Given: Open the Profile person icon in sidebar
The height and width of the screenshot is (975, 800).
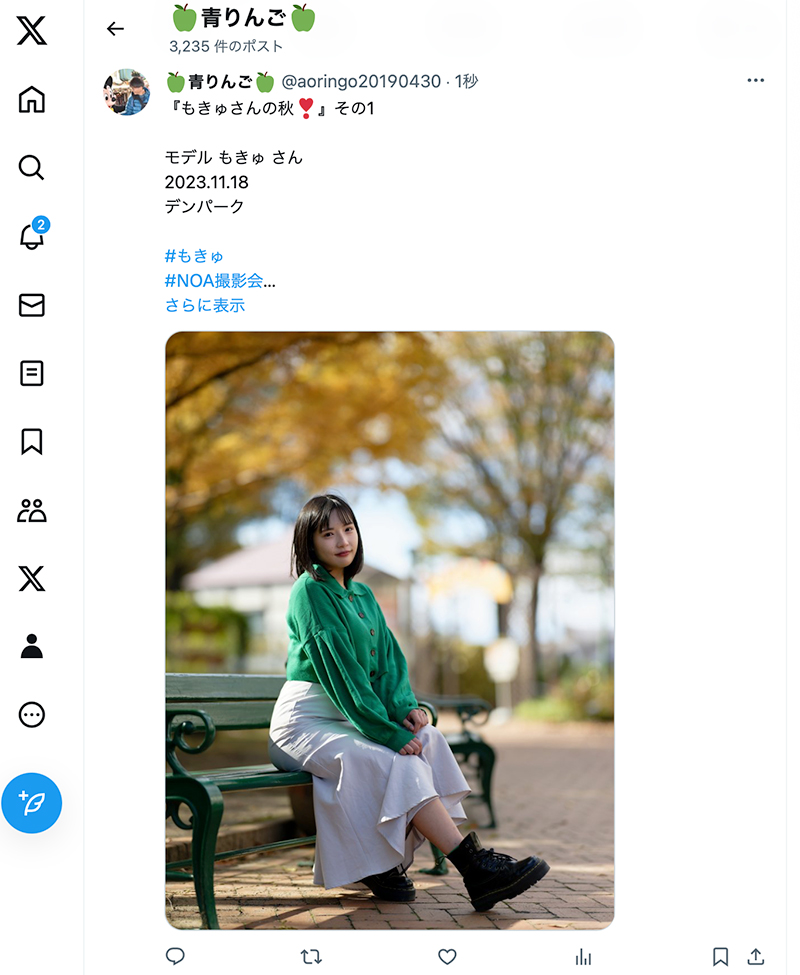Looking at the screenshot, I should click(x=32, y=646).
